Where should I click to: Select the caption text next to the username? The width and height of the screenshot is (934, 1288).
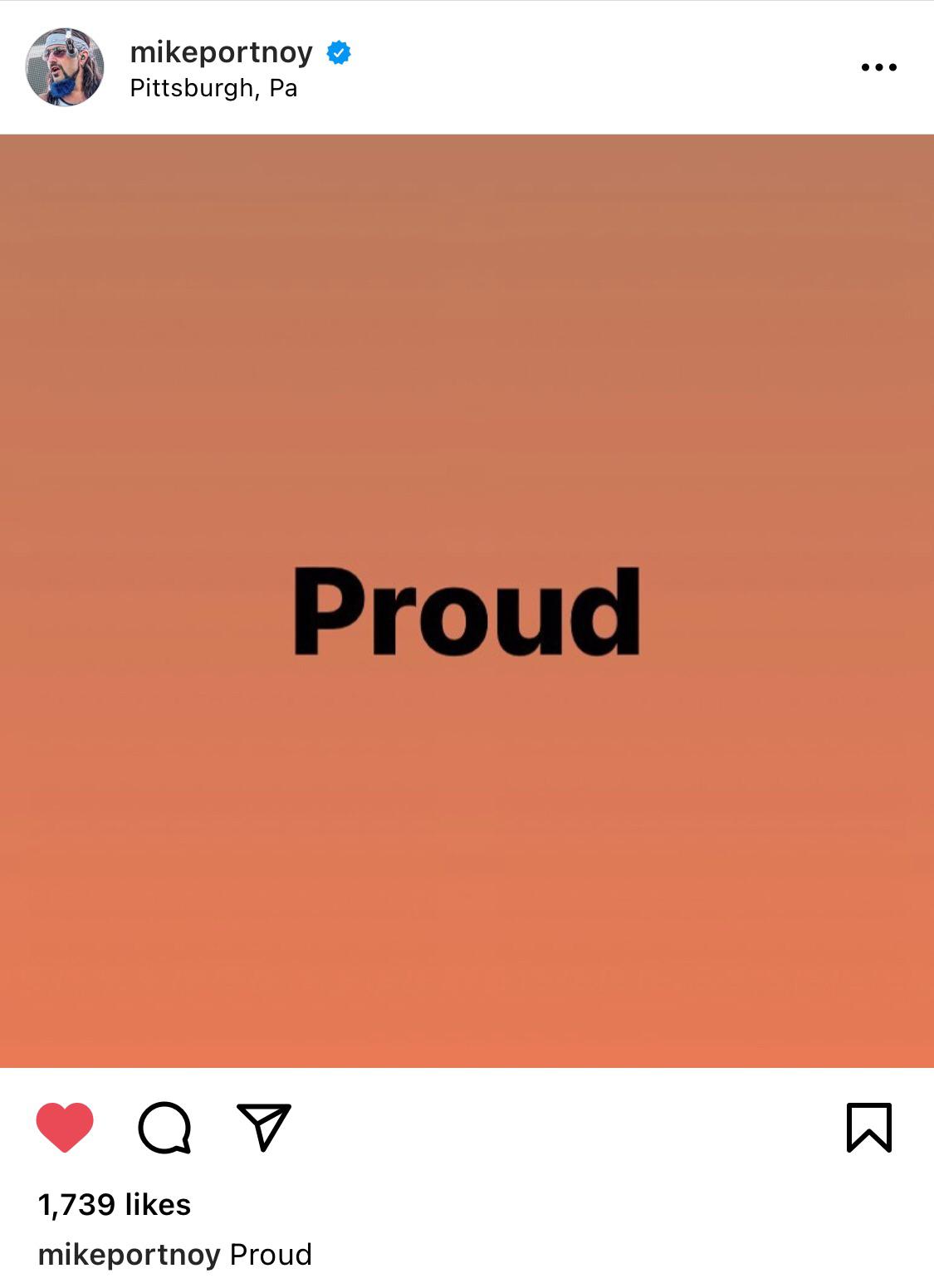(269, 1256)
